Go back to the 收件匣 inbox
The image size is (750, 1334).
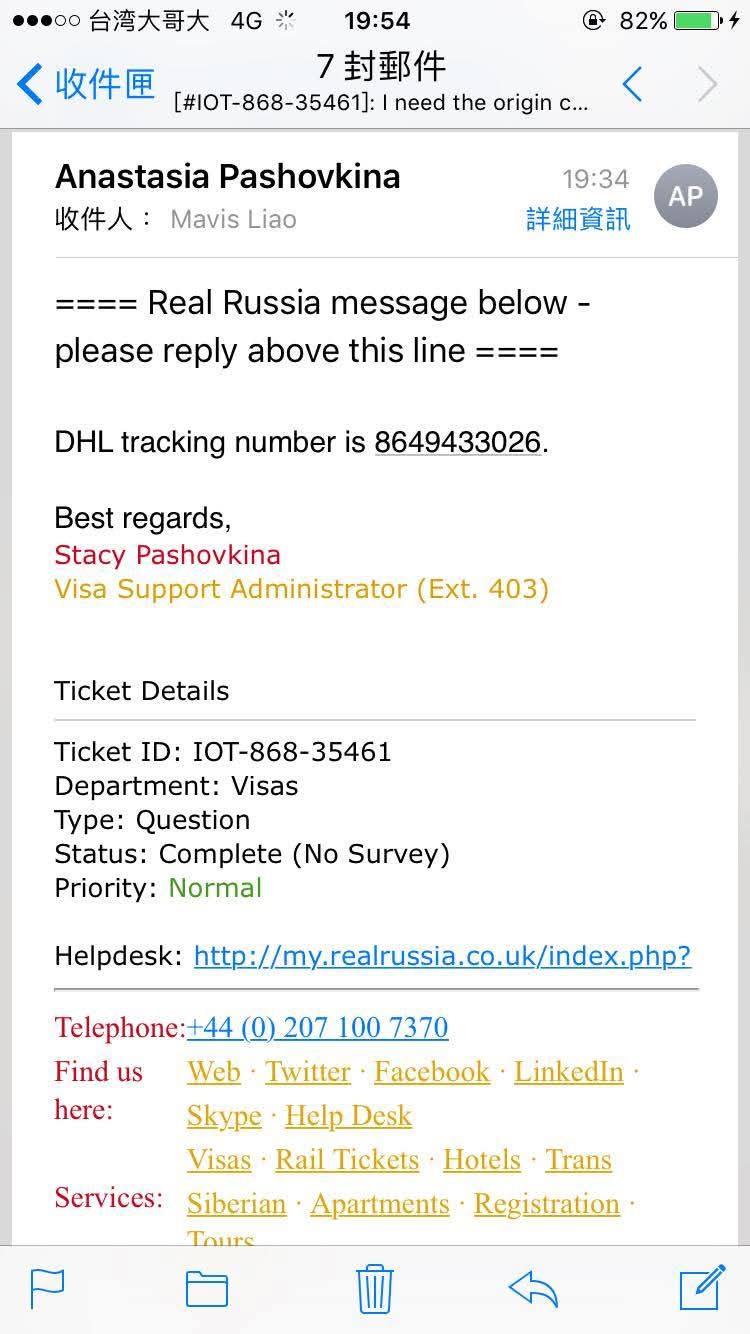86,85
